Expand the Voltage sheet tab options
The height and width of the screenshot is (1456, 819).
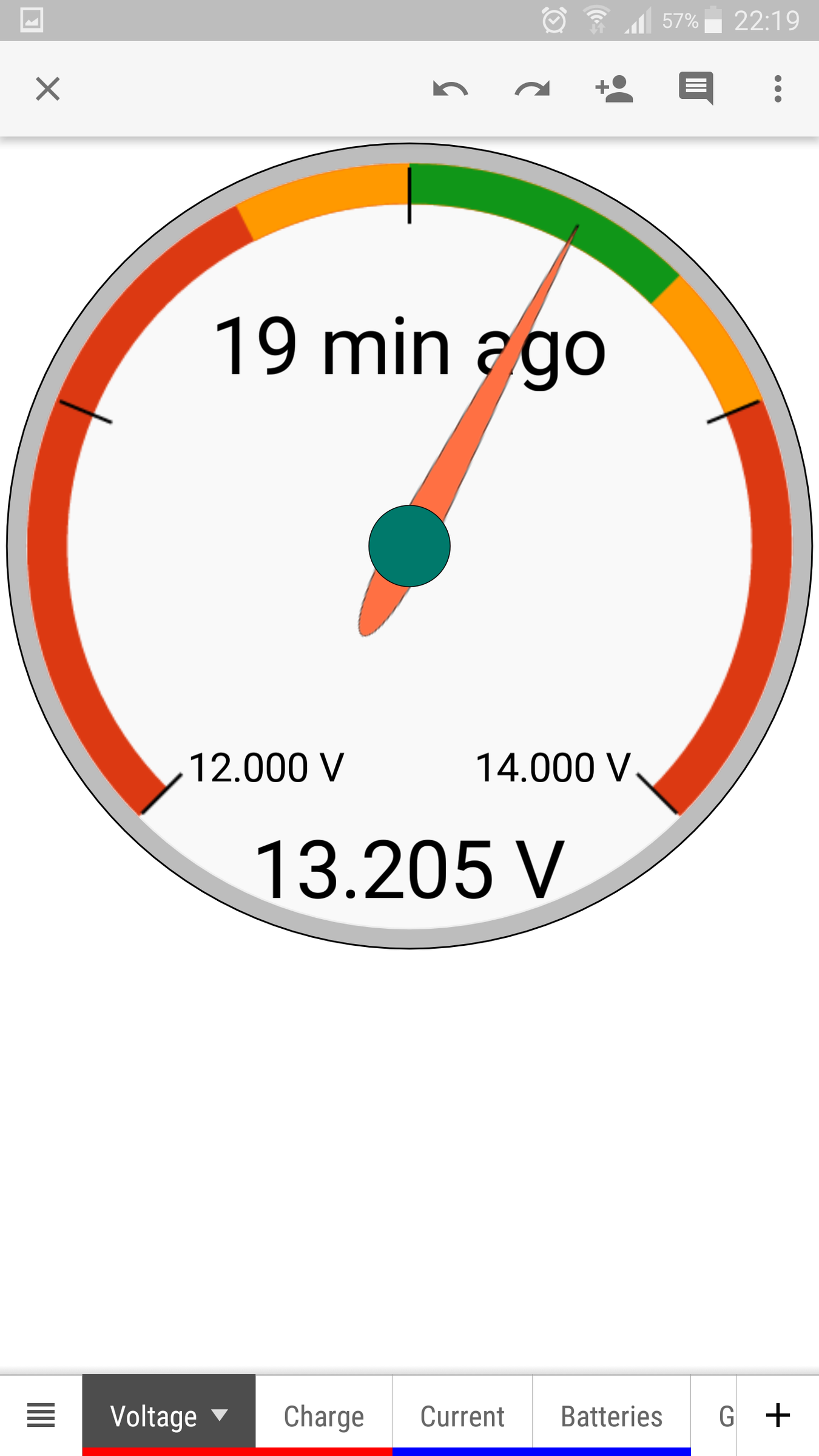tap(220, 1415)
